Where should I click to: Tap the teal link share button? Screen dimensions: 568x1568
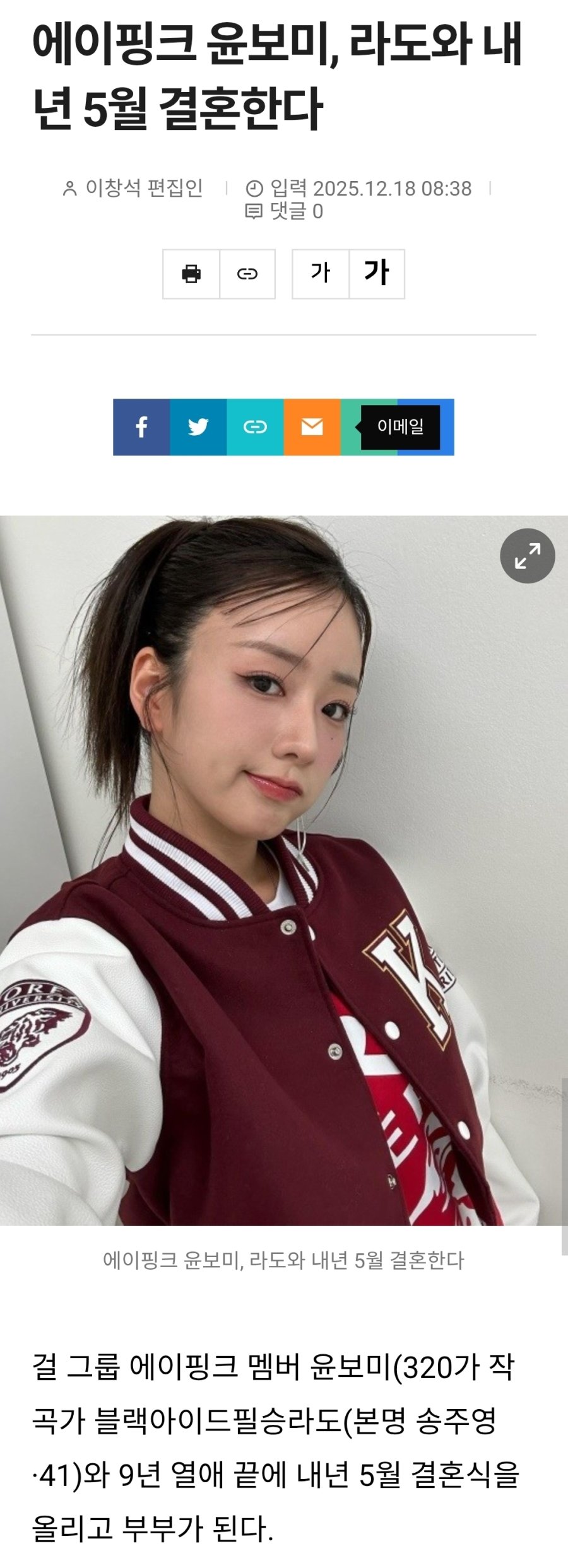point(255,427)
